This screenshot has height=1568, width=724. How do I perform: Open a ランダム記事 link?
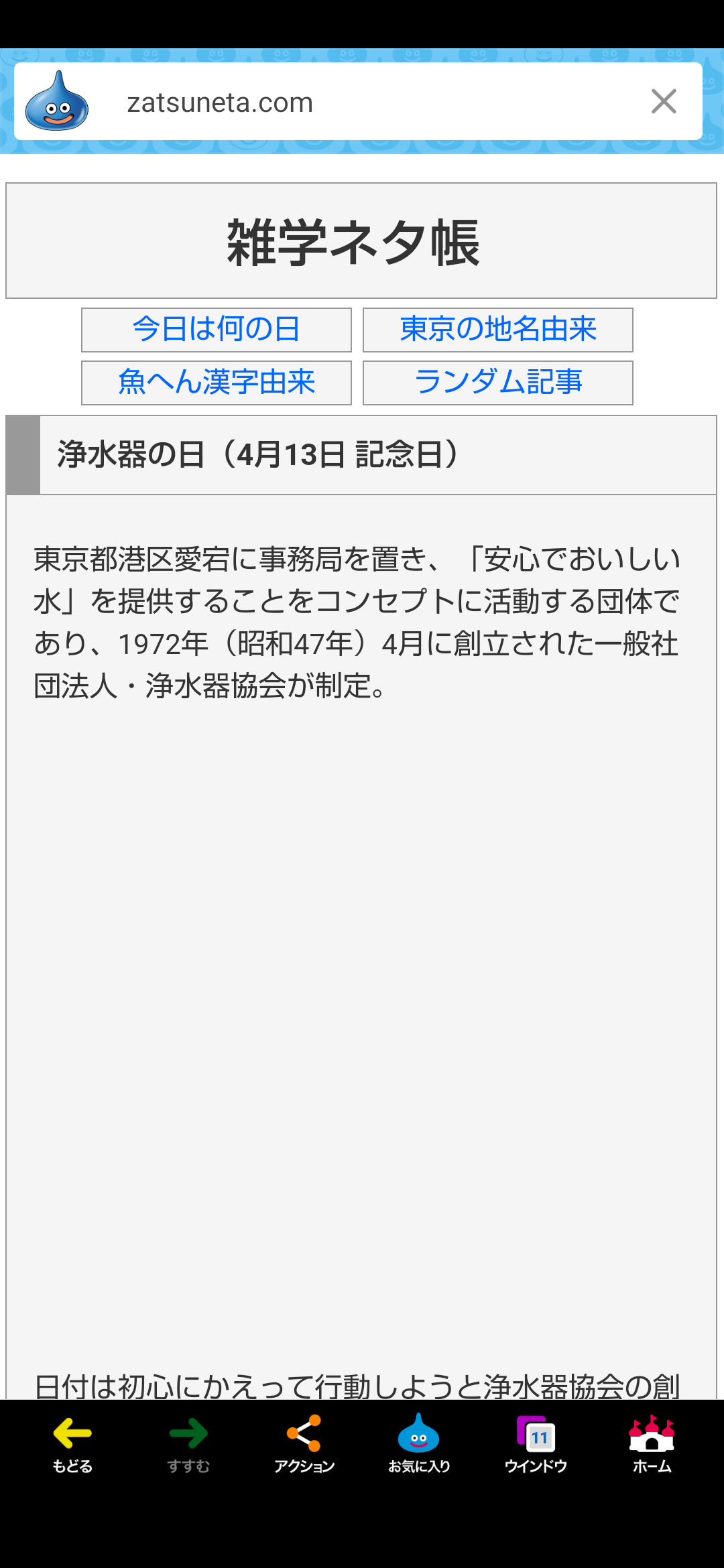click(498, 383)
